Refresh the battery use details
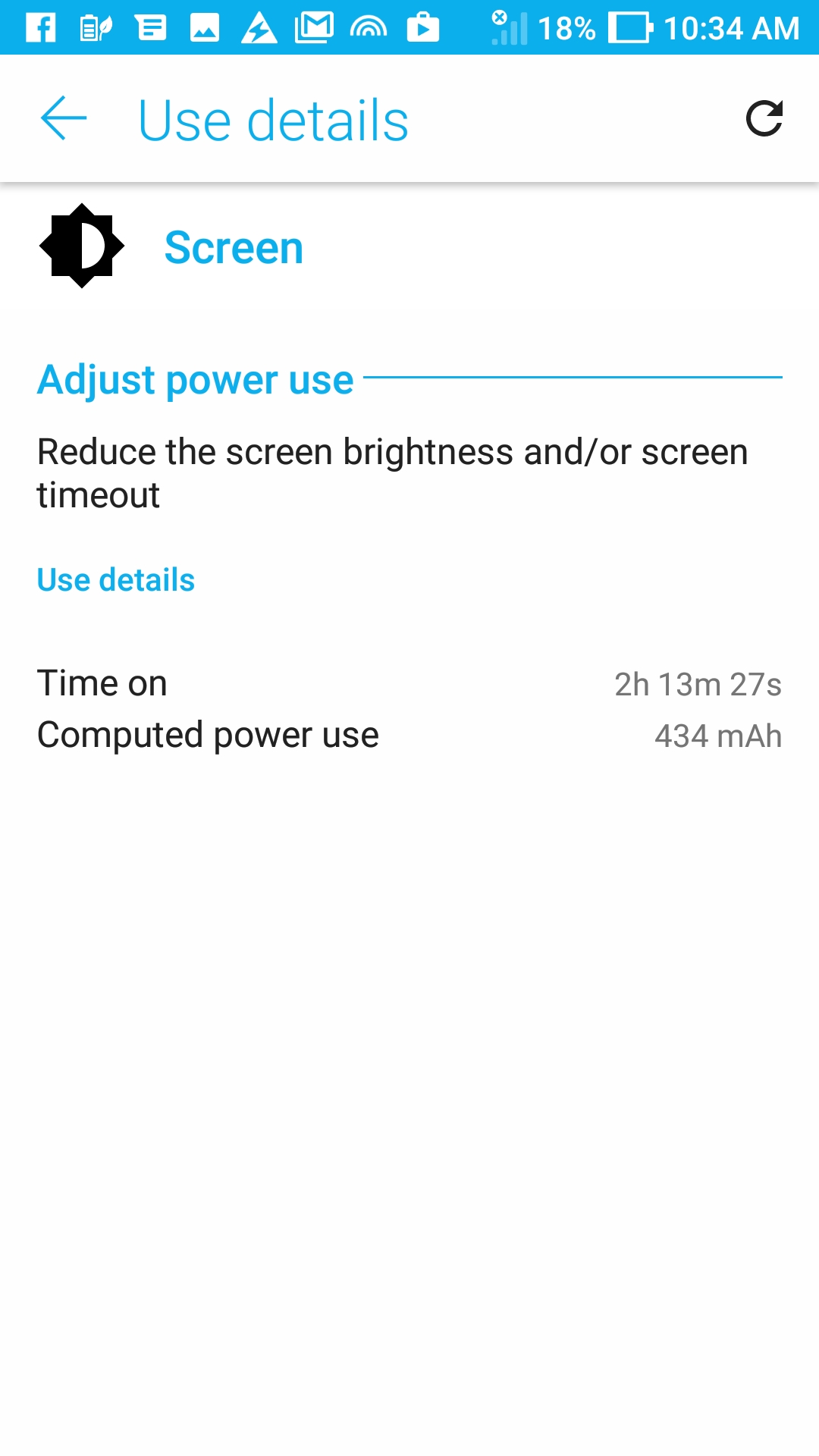The height and width of the screenshot is (1456, 819). pos(764,118)
